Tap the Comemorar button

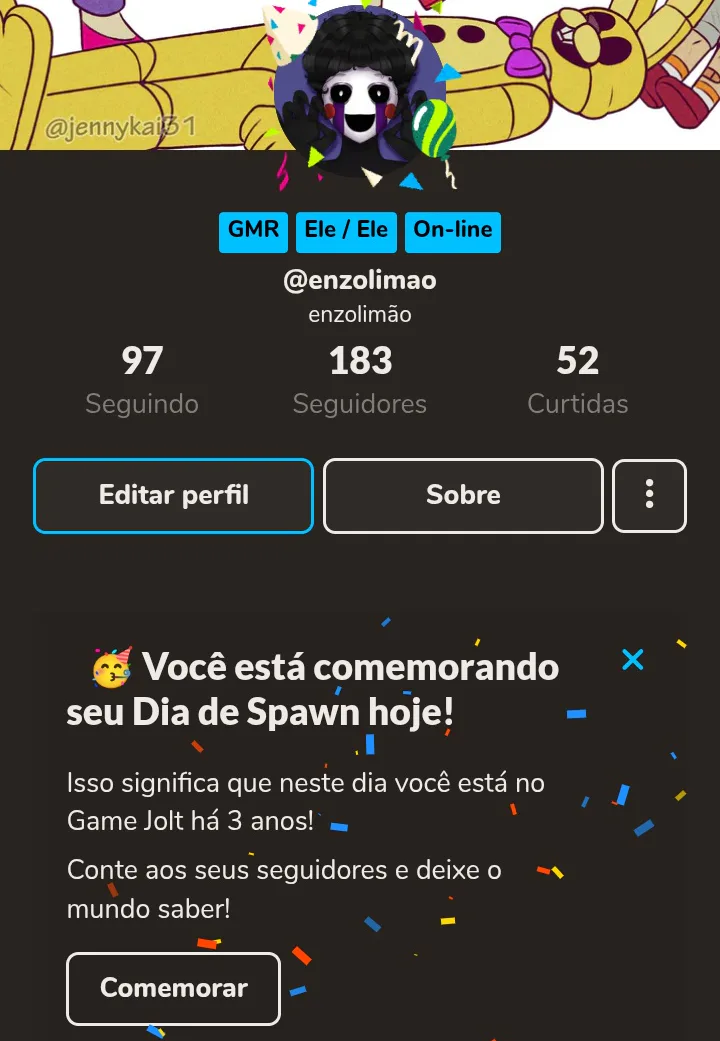click(173, 988)
